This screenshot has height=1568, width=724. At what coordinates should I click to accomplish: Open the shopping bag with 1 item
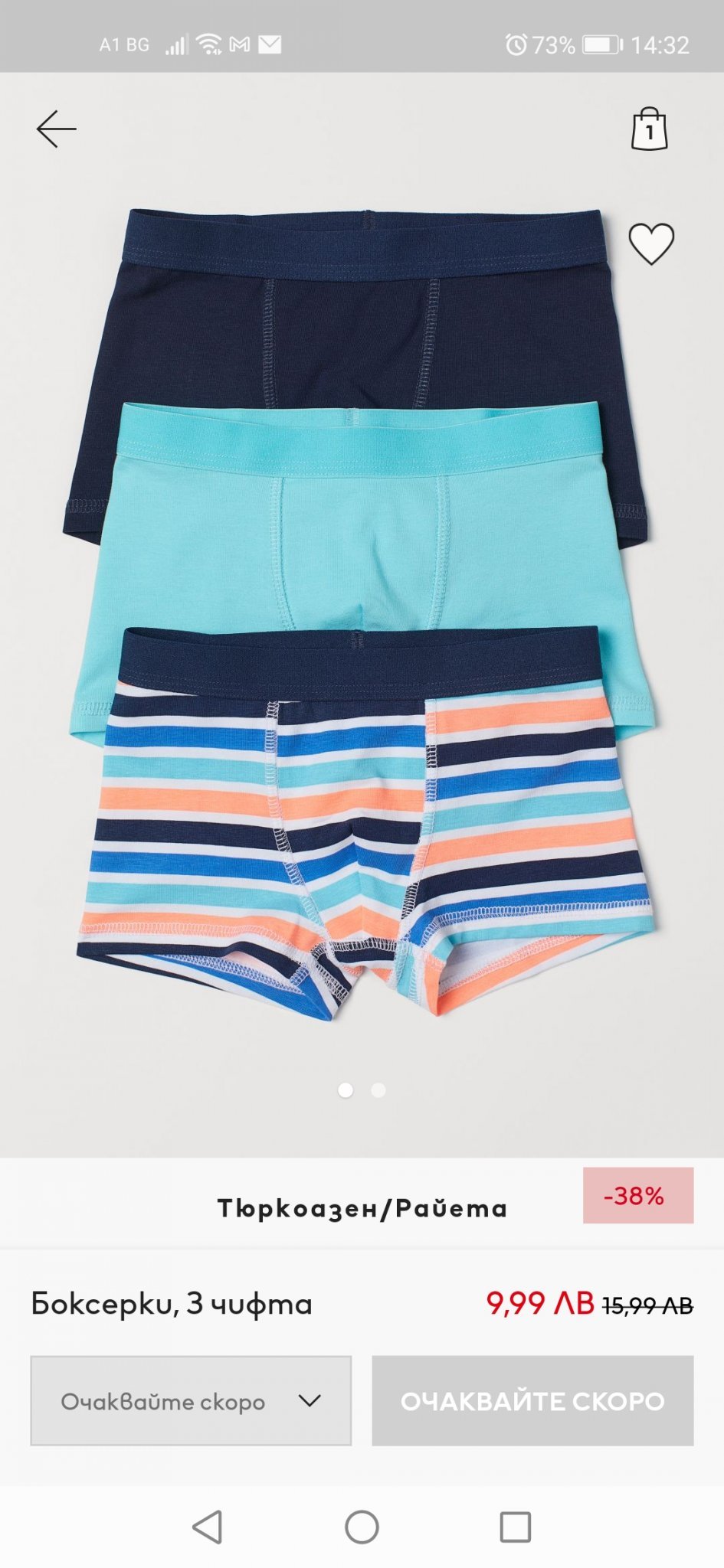coord(649,129)
